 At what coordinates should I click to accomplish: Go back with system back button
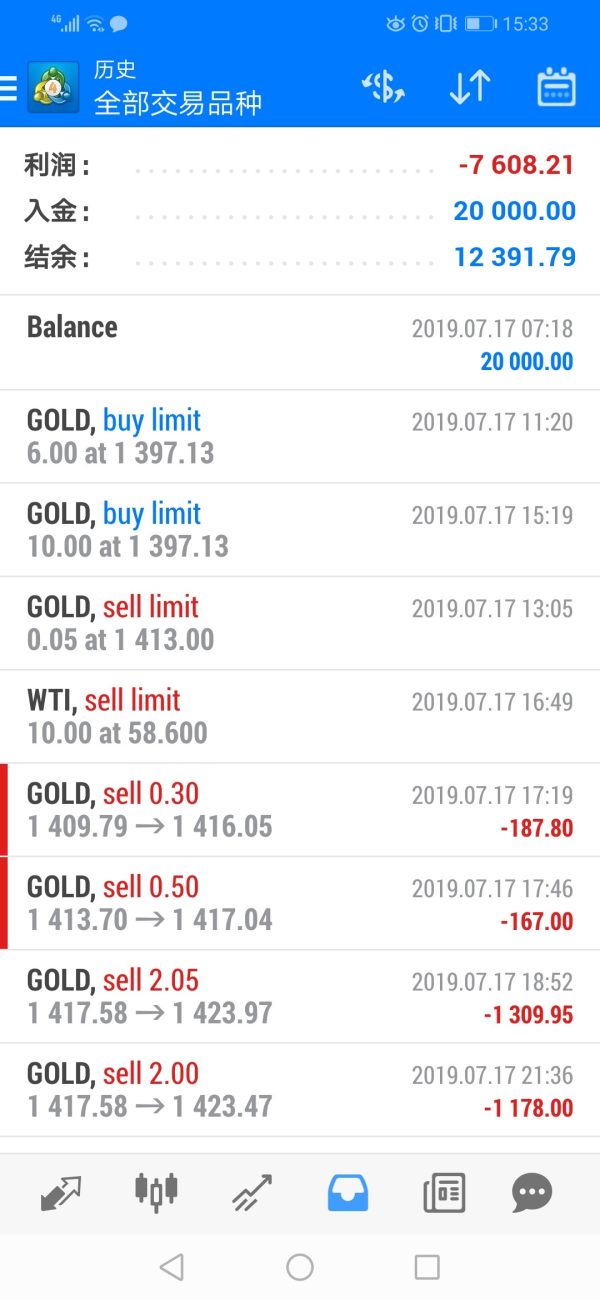coord(172,1268)
